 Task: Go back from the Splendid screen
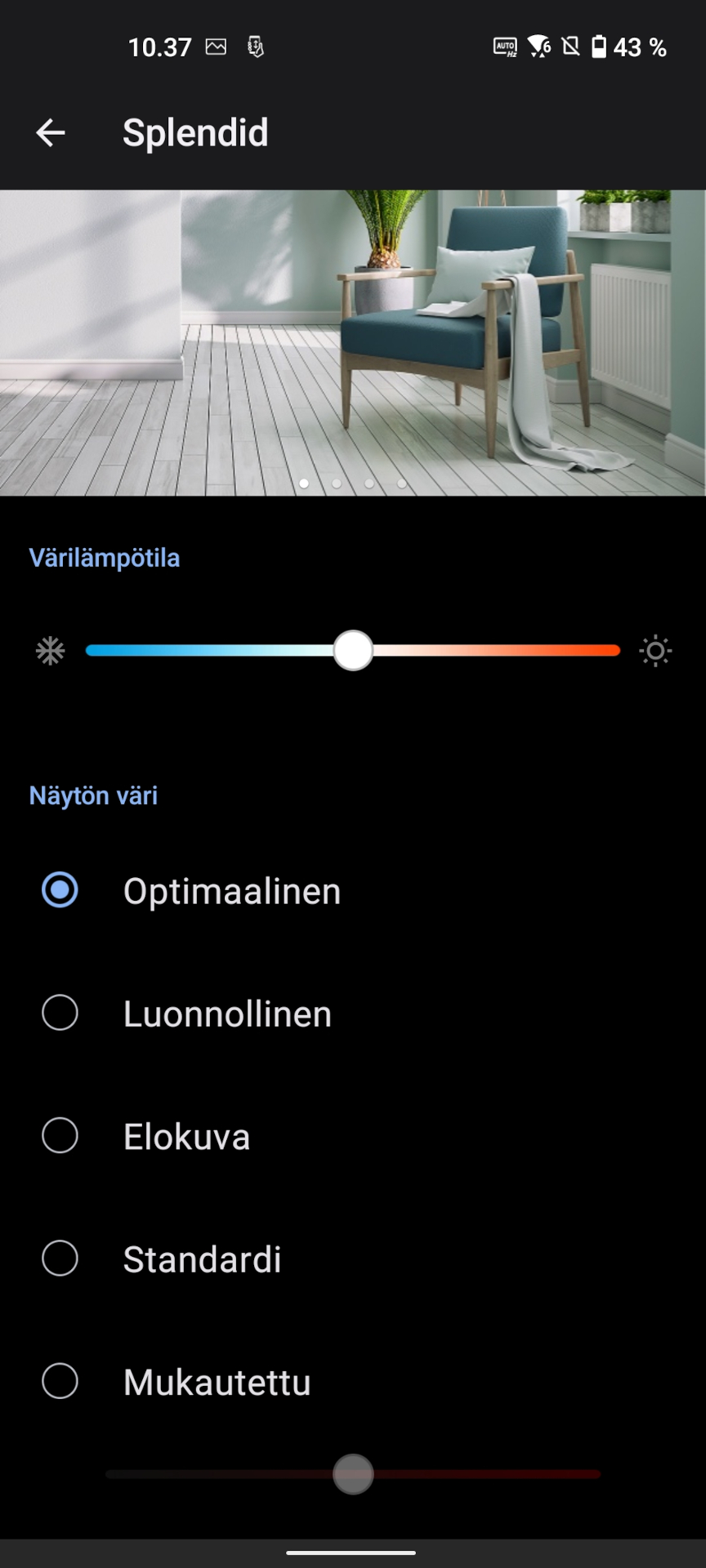pos(51,132)
